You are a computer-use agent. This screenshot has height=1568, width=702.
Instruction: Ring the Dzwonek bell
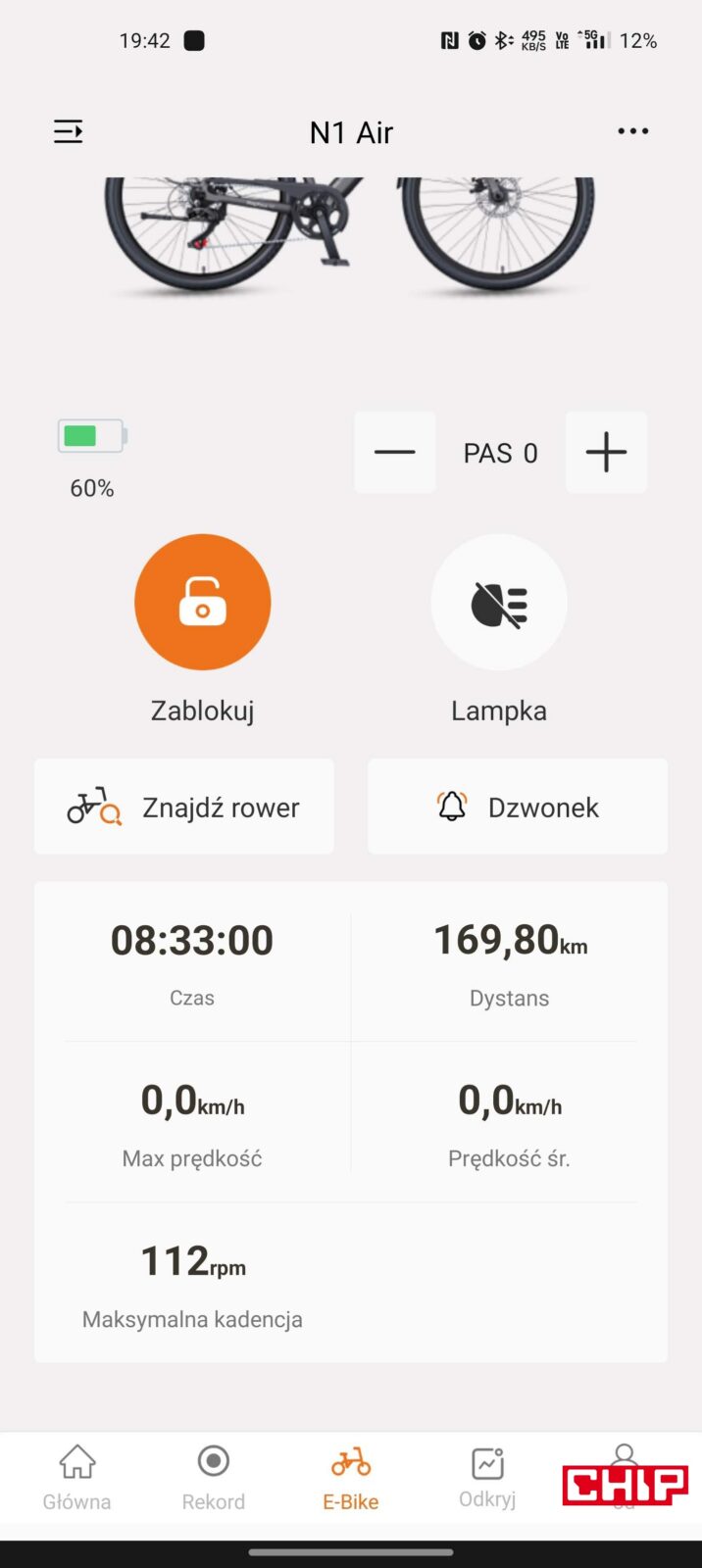click(x=518, y=807)
